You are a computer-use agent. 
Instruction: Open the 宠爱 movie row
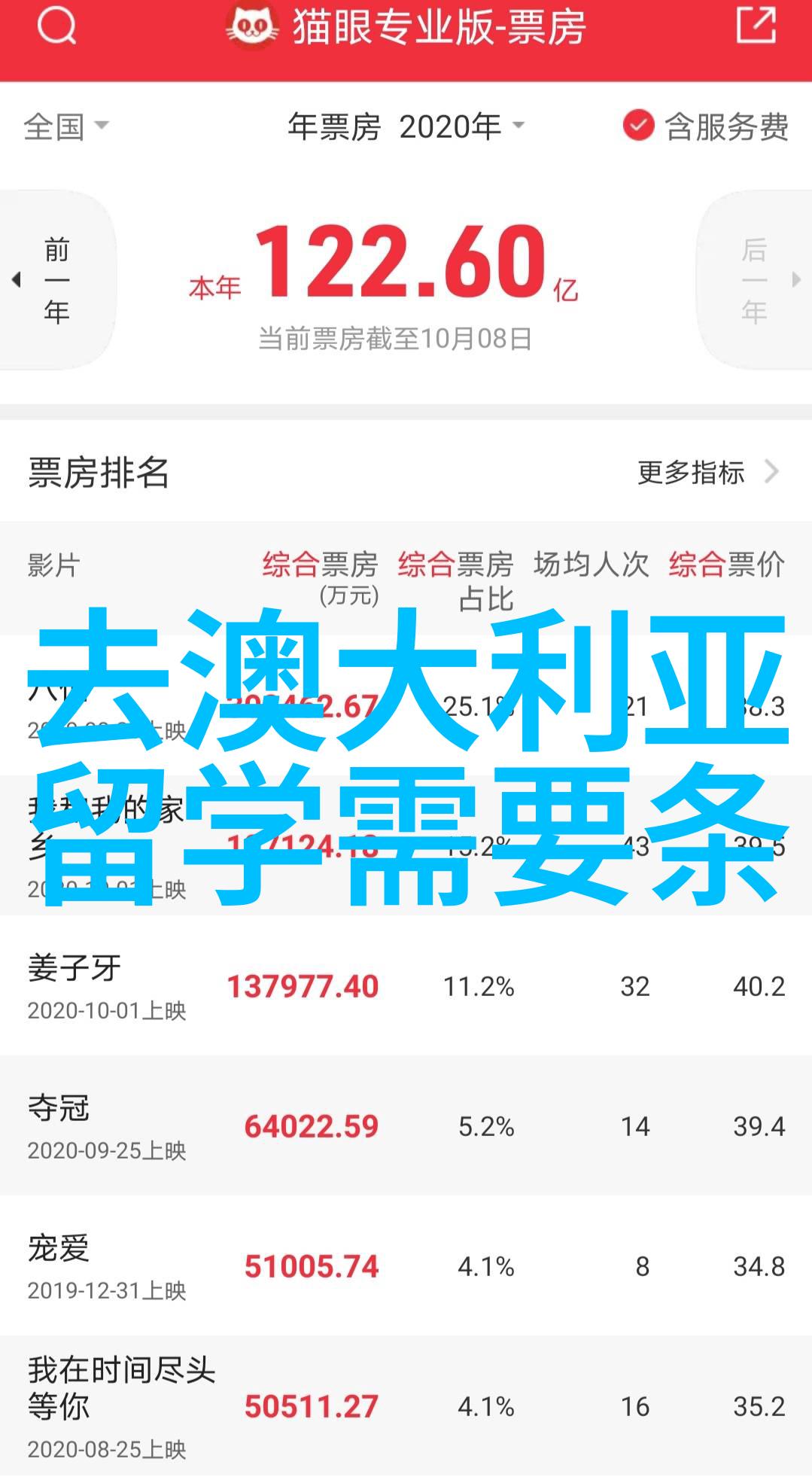[x=406, y=1265]
